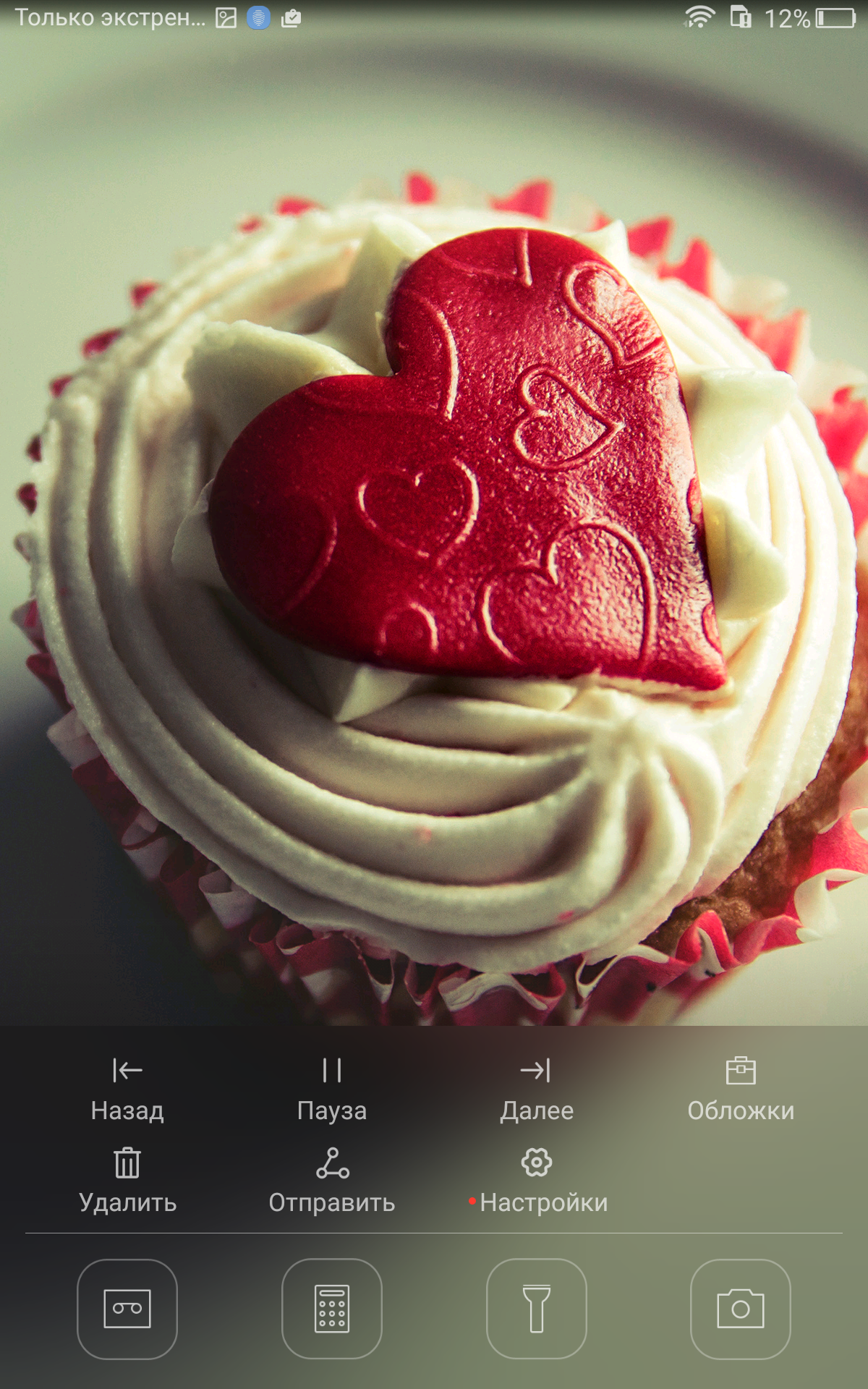Launch the camera shortcut
This screenshot has width=868, height=1389.
(741, 1309)
